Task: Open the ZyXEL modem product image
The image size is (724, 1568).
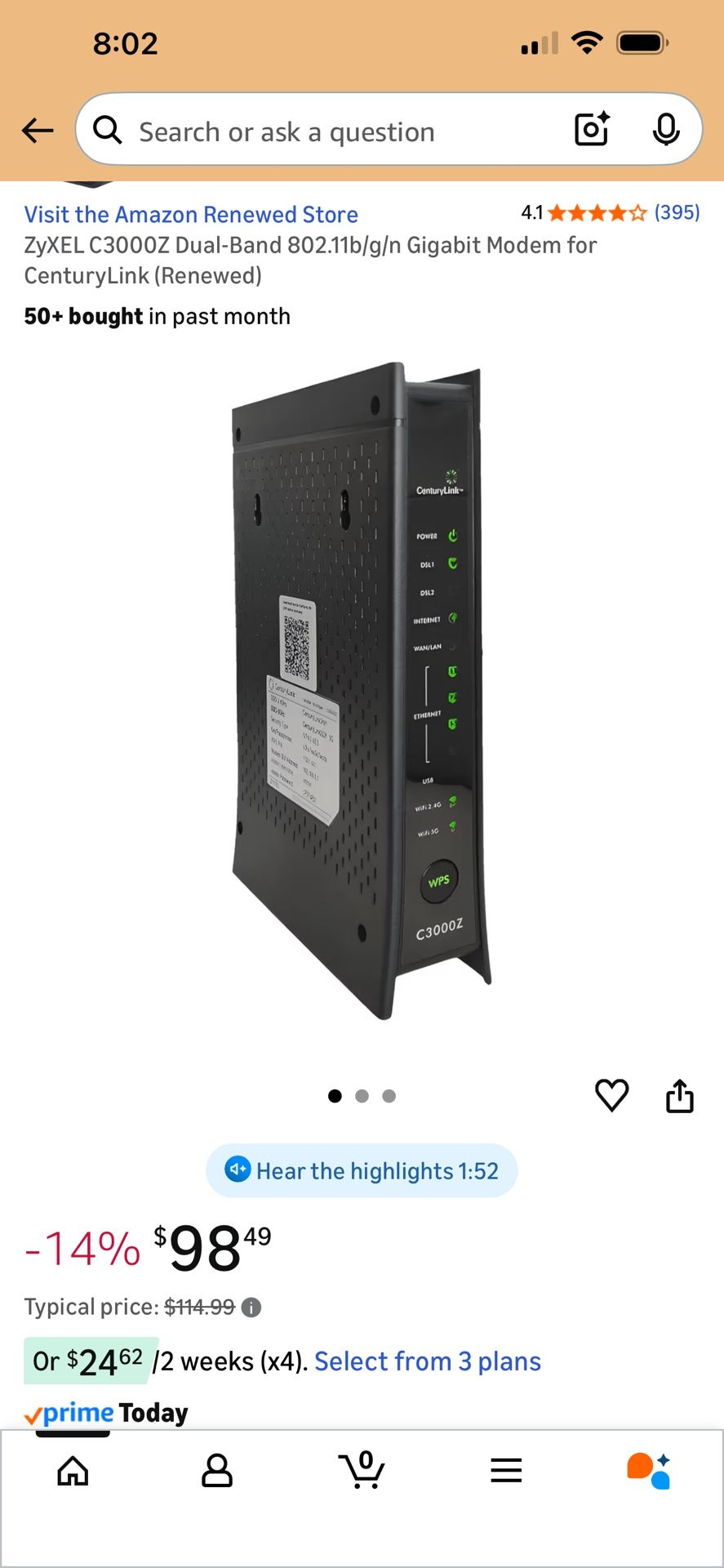Action: pyautogui.click(x=362, y=691)
